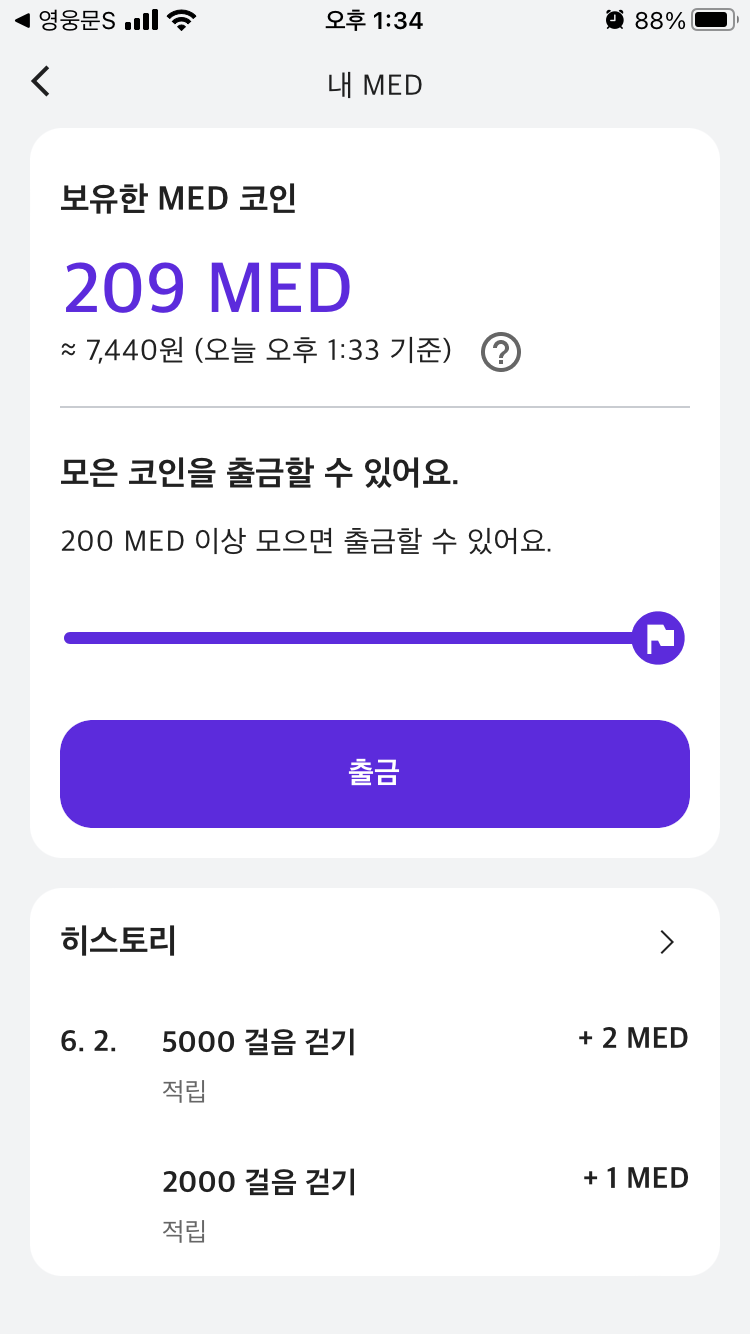Open full 히스토리 via the chevron arrow
This screenshot has height=1334, width=750.
pyautogui.click(x=667, y=942)
